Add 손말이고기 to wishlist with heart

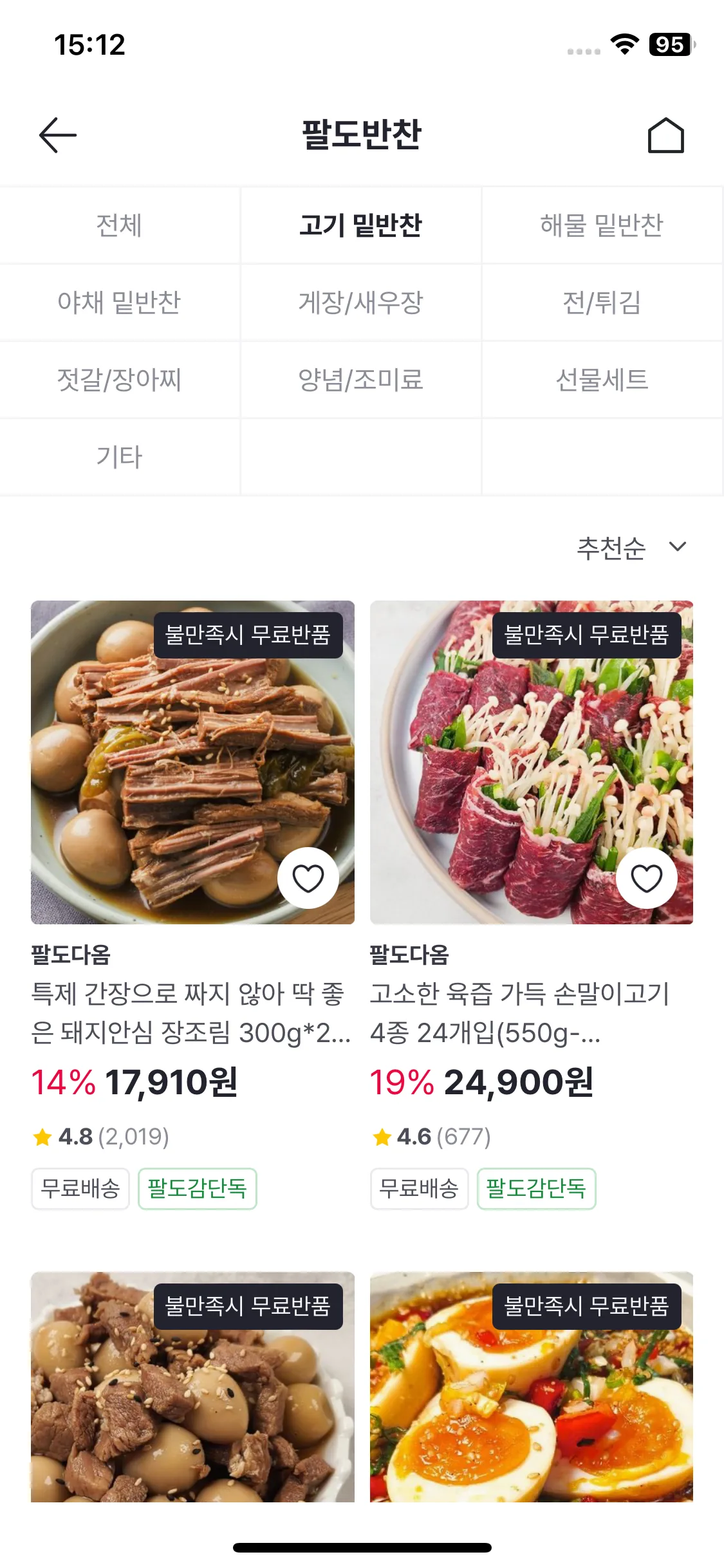click(x=646, y=878)
